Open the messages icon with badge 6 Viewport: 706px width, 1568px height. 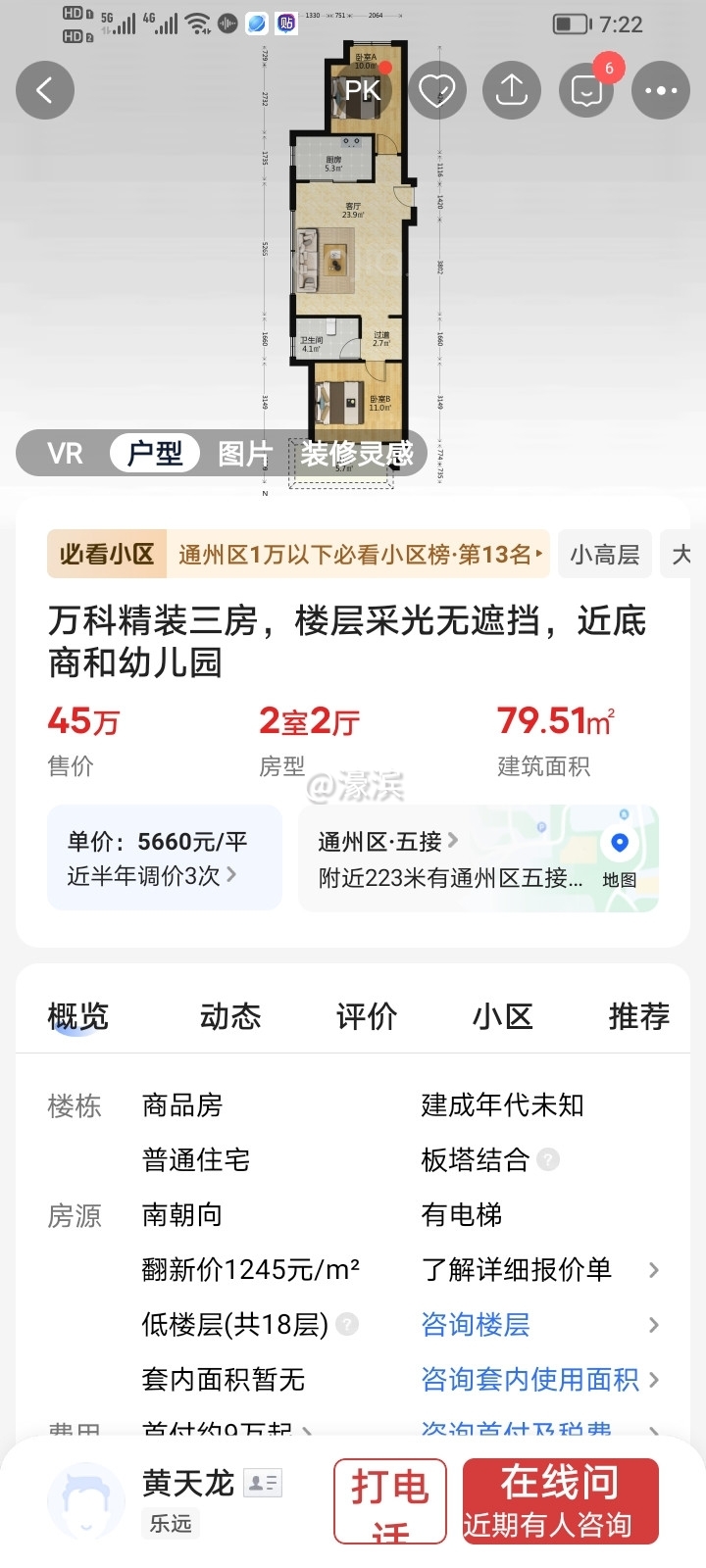point(586,90)
